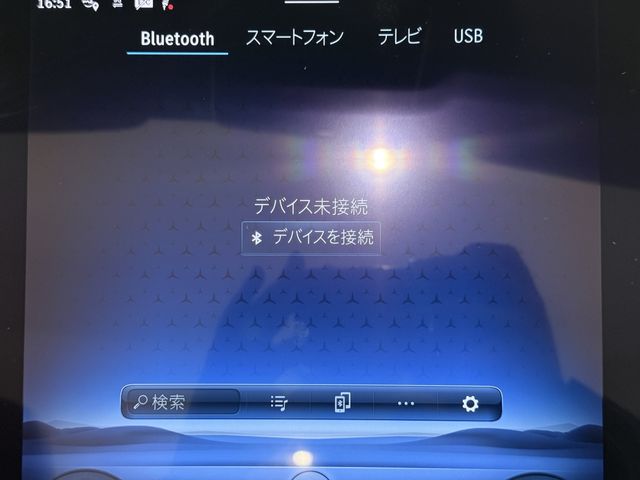The height and width of the screenshot is (480, 640).
Task: Open the テレビ tab
Action: (399, 37)
